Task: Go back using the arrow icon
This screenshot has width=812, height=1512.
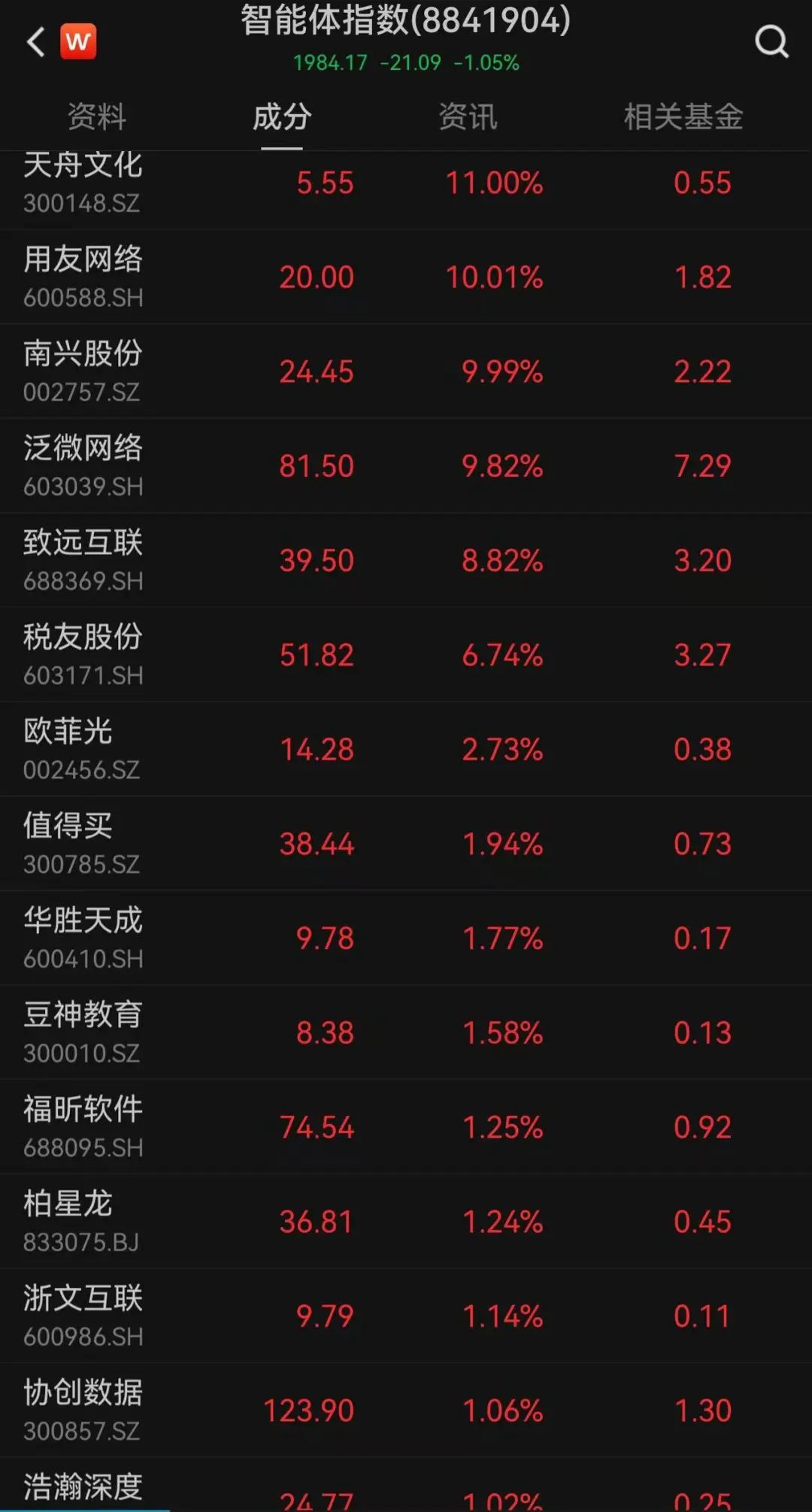Action: coord(35,42)
